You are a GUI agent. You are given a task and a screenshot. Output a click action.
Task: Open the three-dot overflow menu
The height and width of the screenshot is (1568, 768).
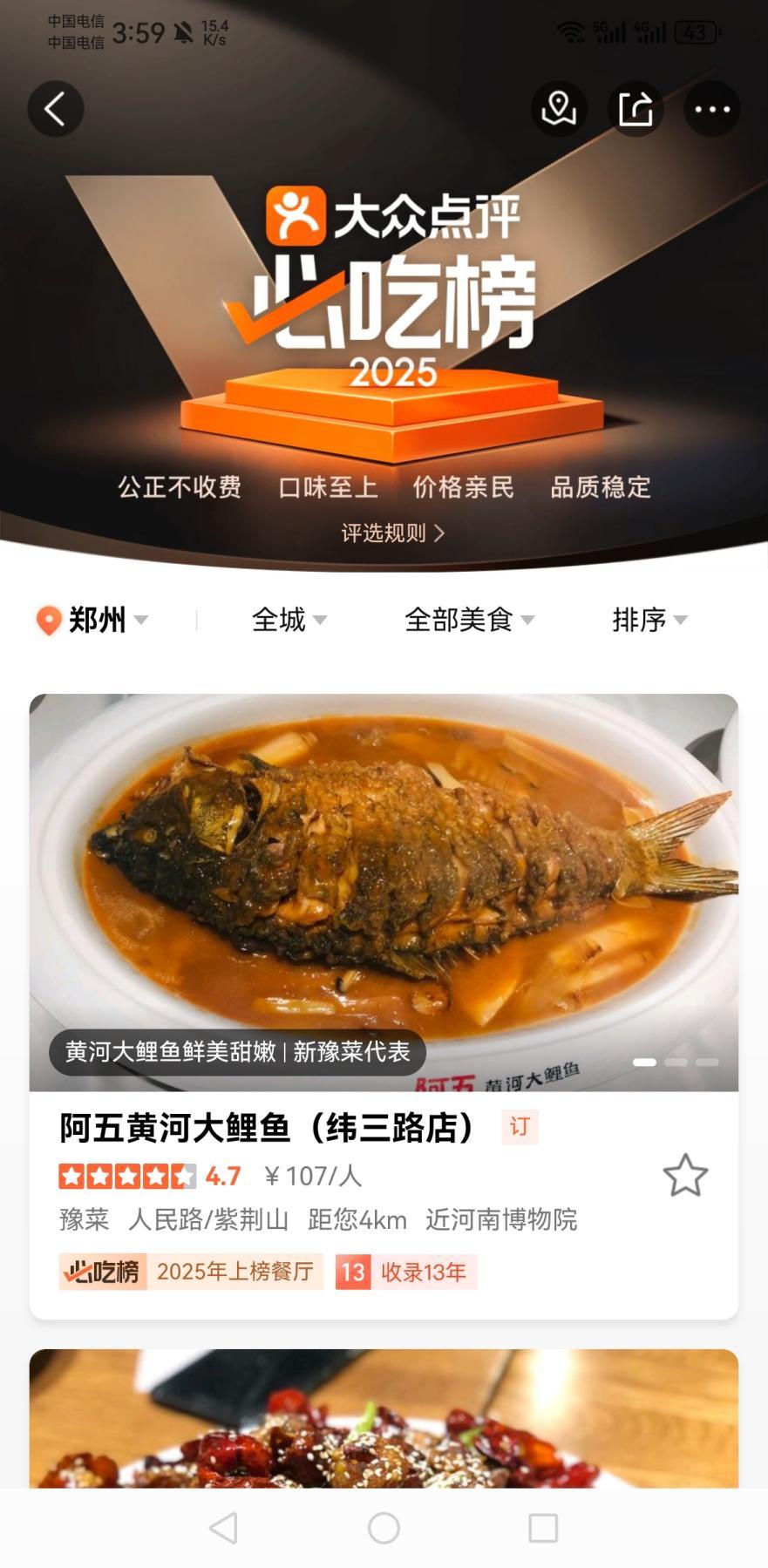click(x=712, y=109)
